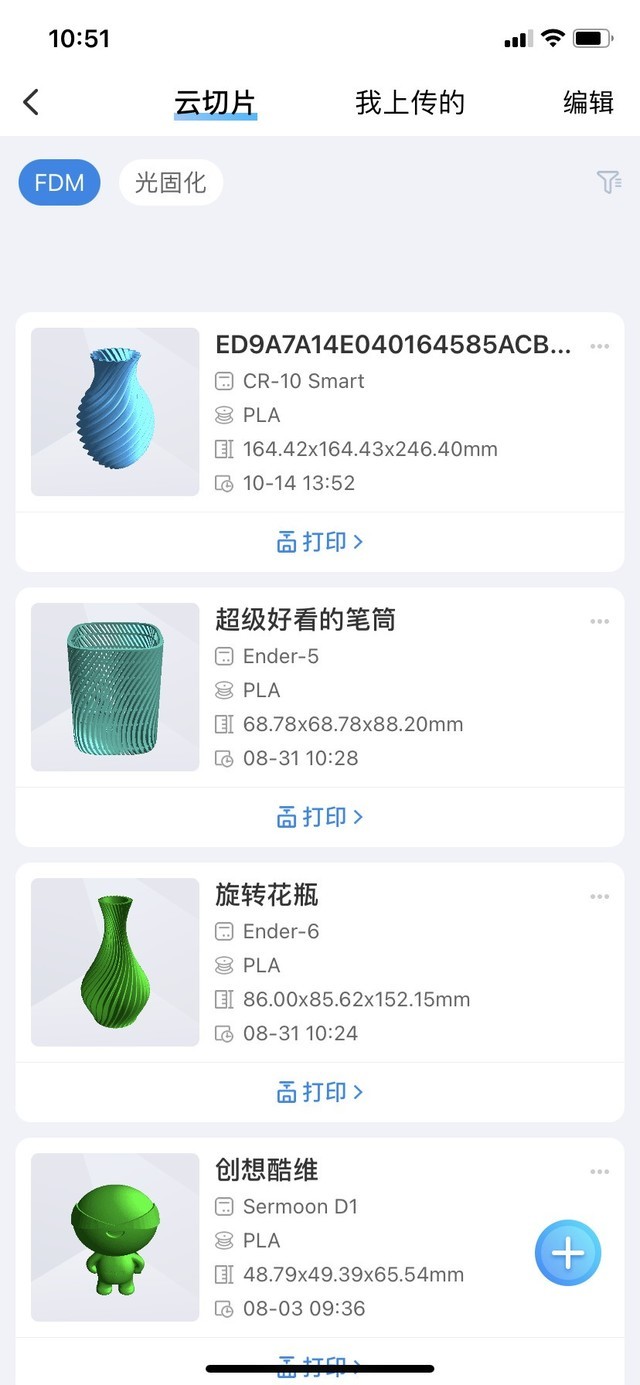The width and height of the screenshot is (640, 1385).
Task: Switch to the 光固化 chip
Action: click(x=171, y=182)
